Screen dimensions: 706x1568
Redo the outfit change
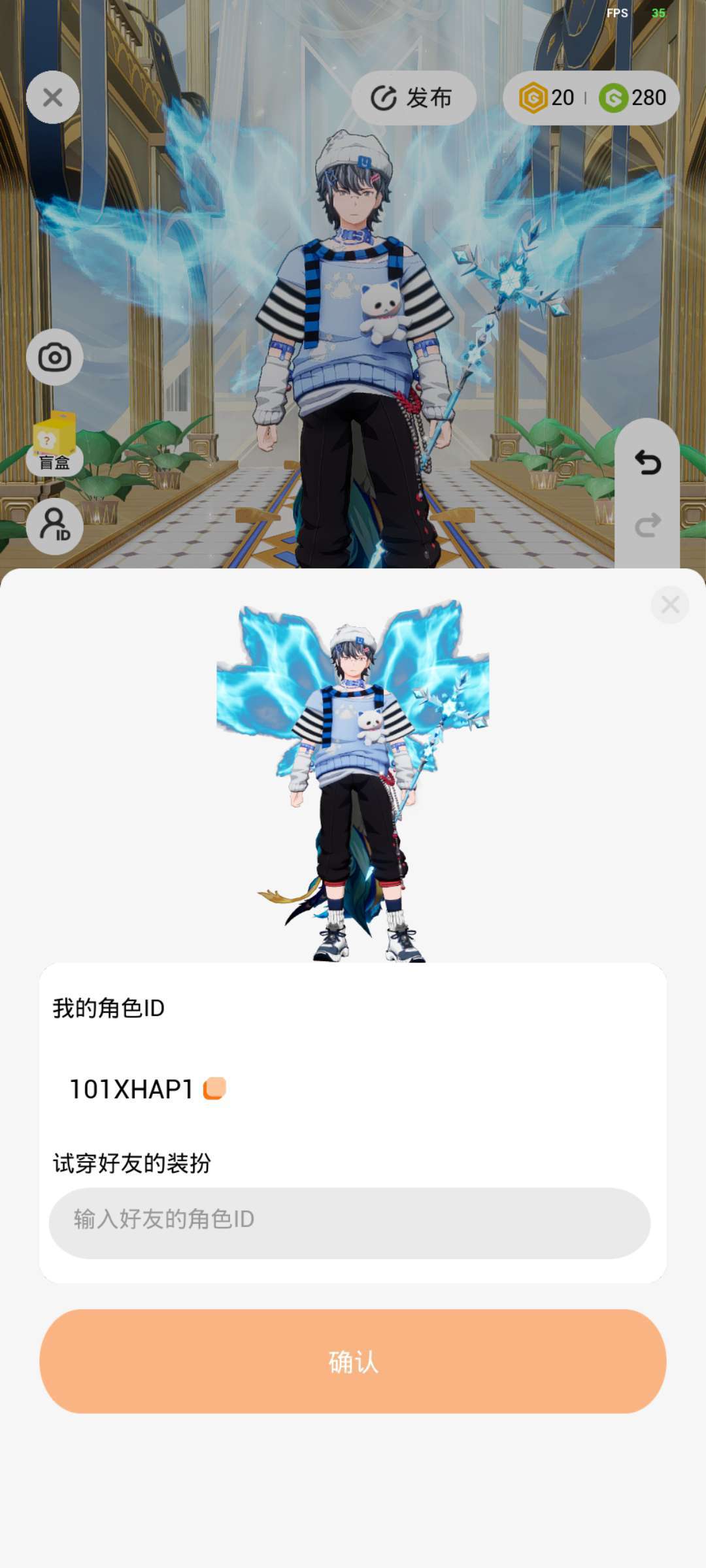click(648, 525)
